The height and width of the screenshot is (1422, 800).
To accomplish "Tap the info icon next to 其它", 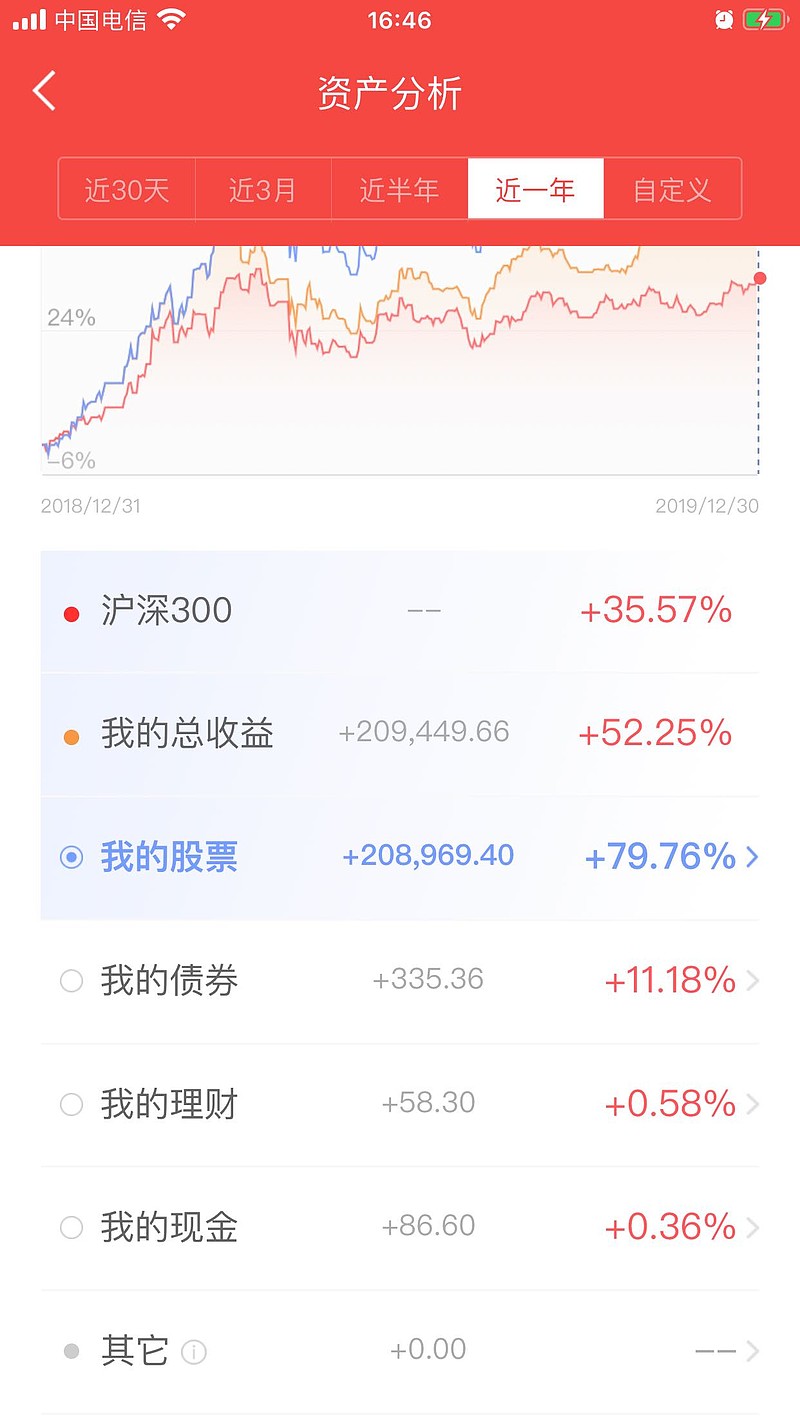I will click(x=193, y=1350).
